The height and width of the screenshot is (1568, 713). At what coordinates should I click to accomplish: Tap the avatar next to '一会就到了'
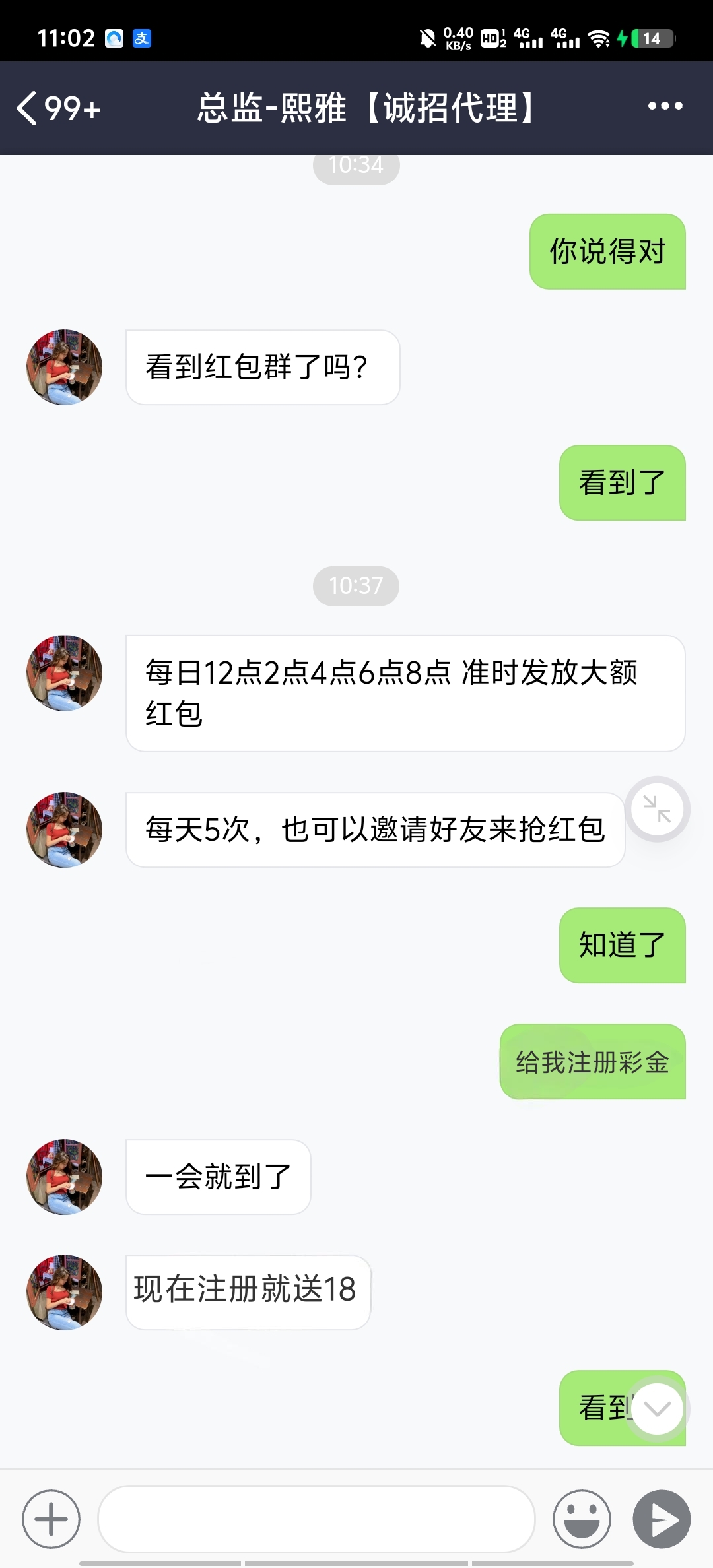tap(63, 1177)
